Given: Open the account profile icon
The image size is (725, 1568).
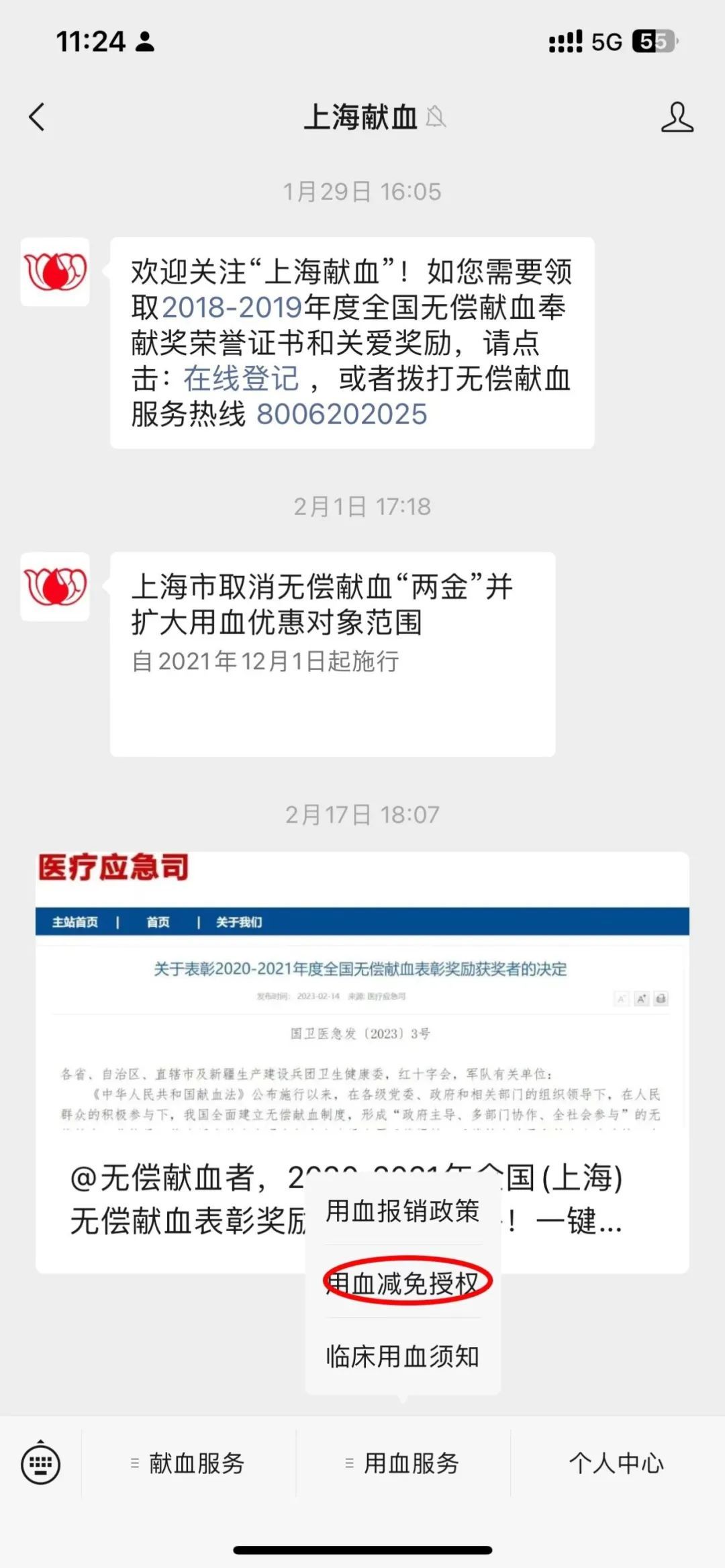Looking at the screenshot, I should 677,117.
